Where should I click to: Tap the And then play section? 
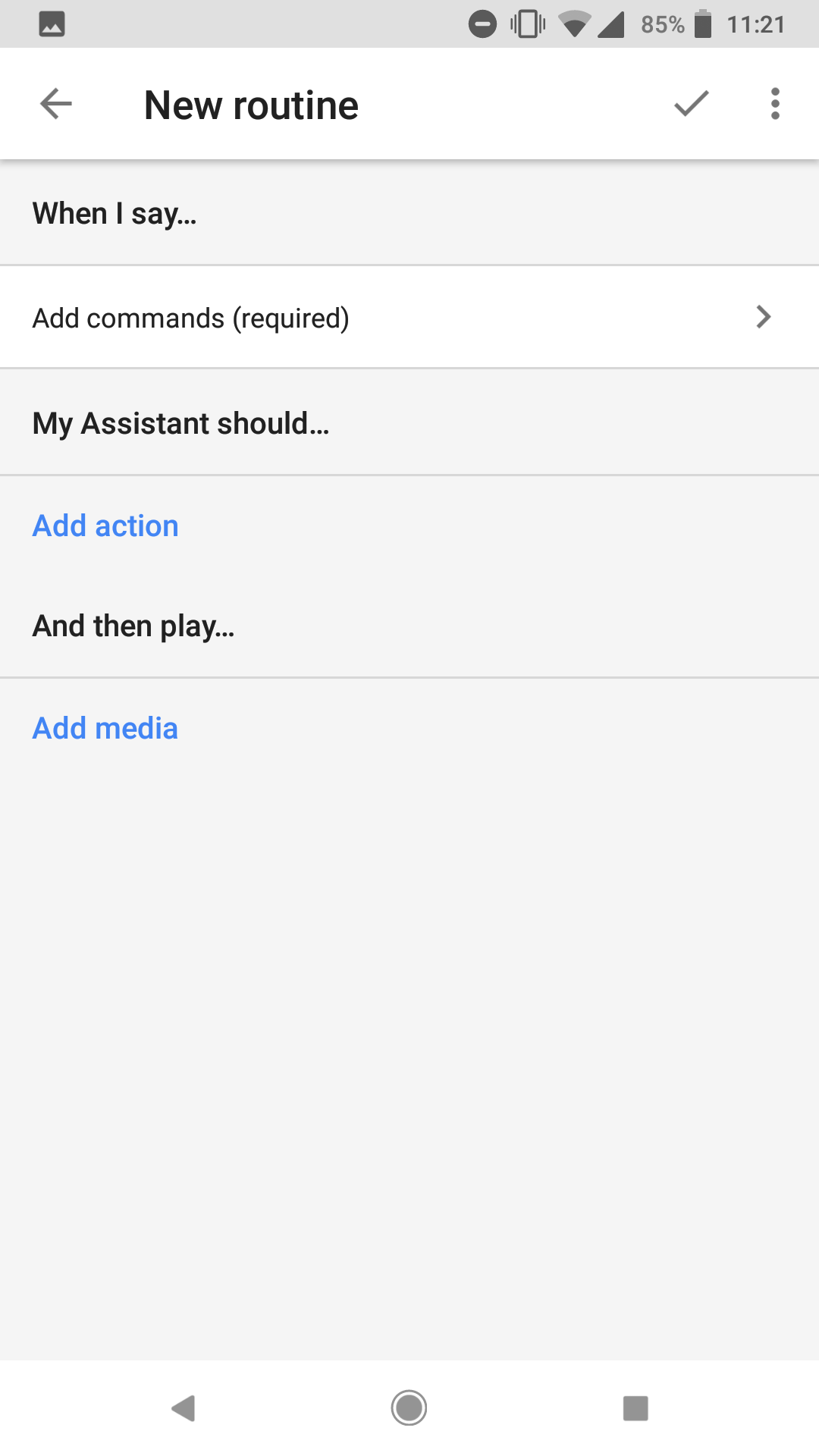click(x=133, y=625)
